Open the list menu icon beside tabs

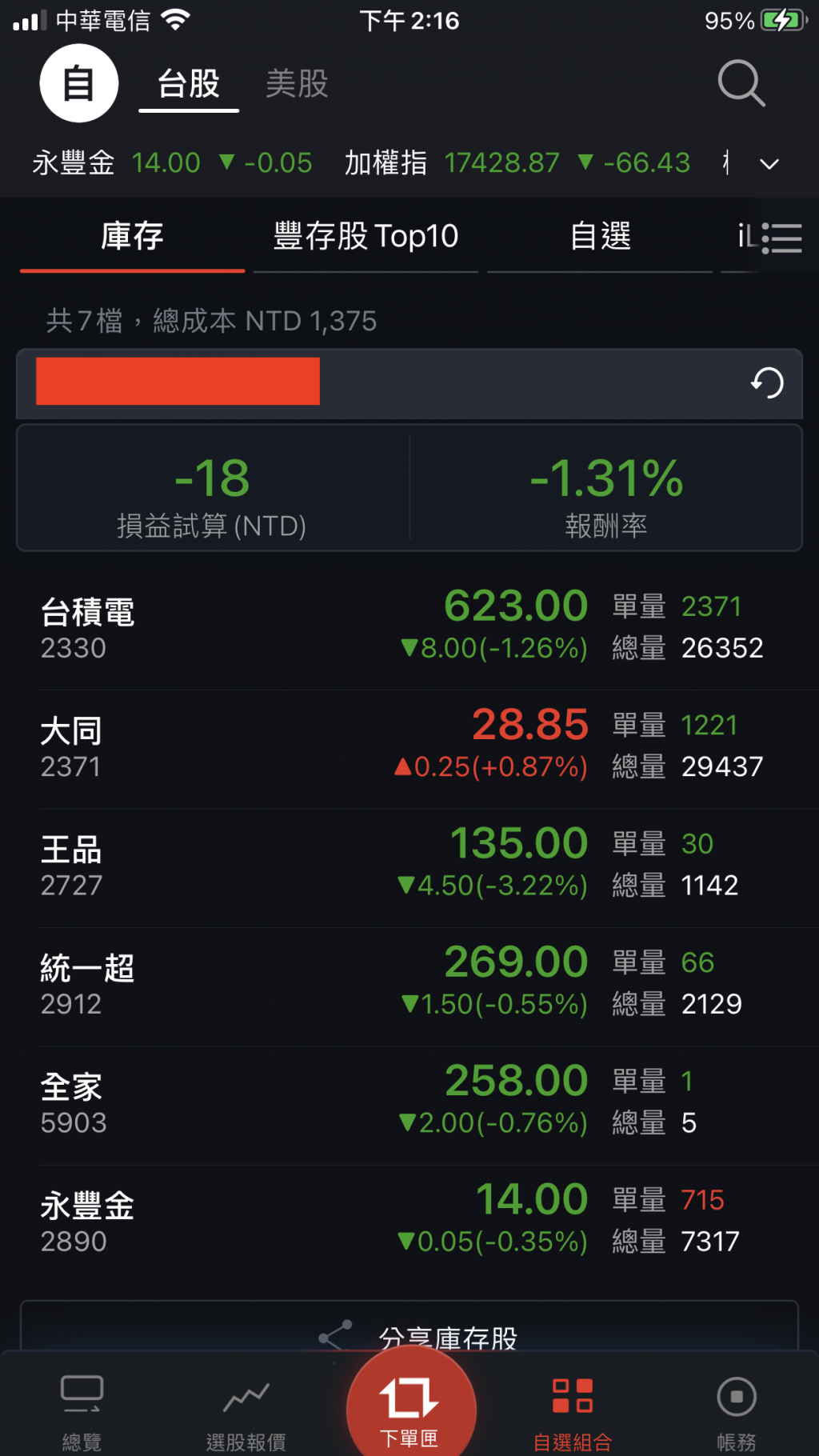[x=781, y=238]
